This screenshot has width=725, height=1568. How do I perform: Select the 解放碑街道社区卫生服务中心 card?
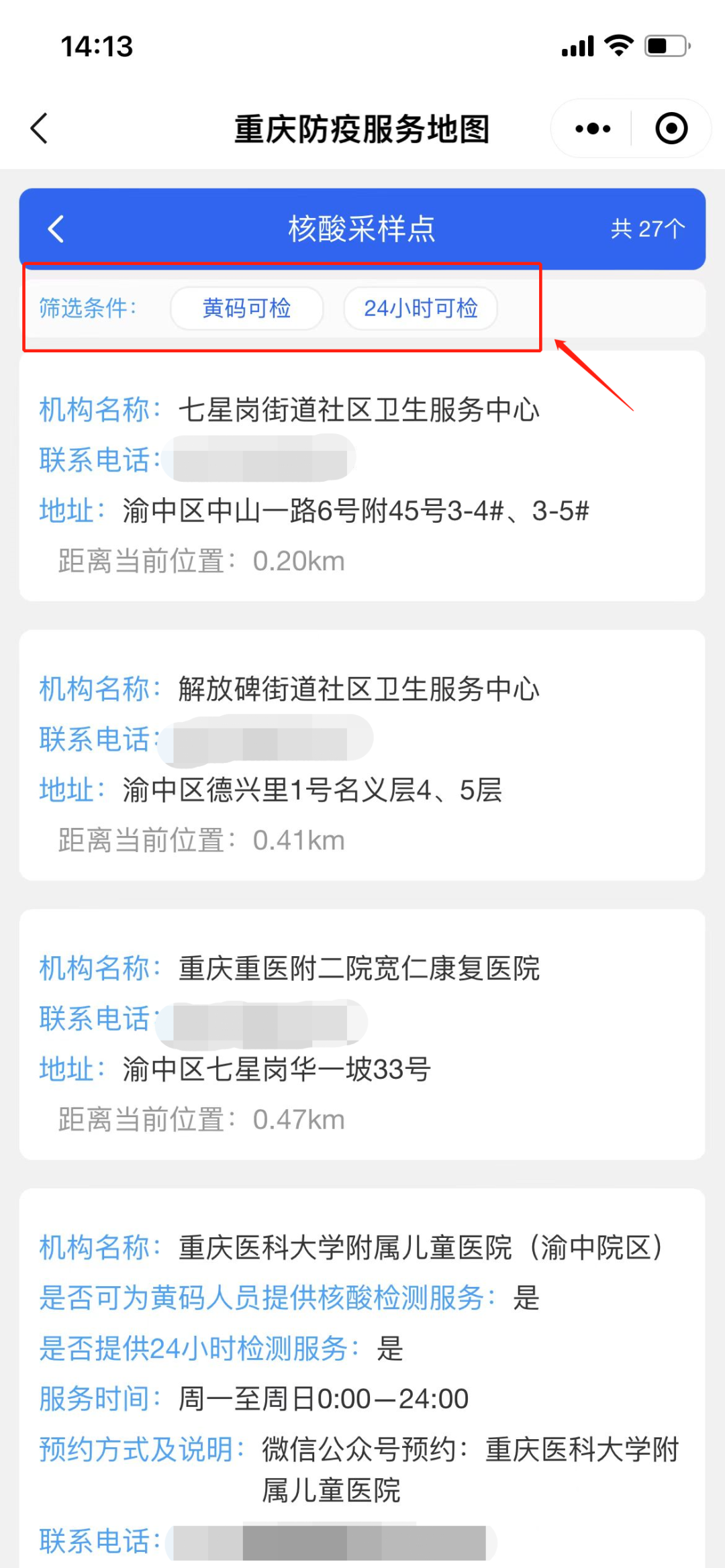[x=362, y=755]
